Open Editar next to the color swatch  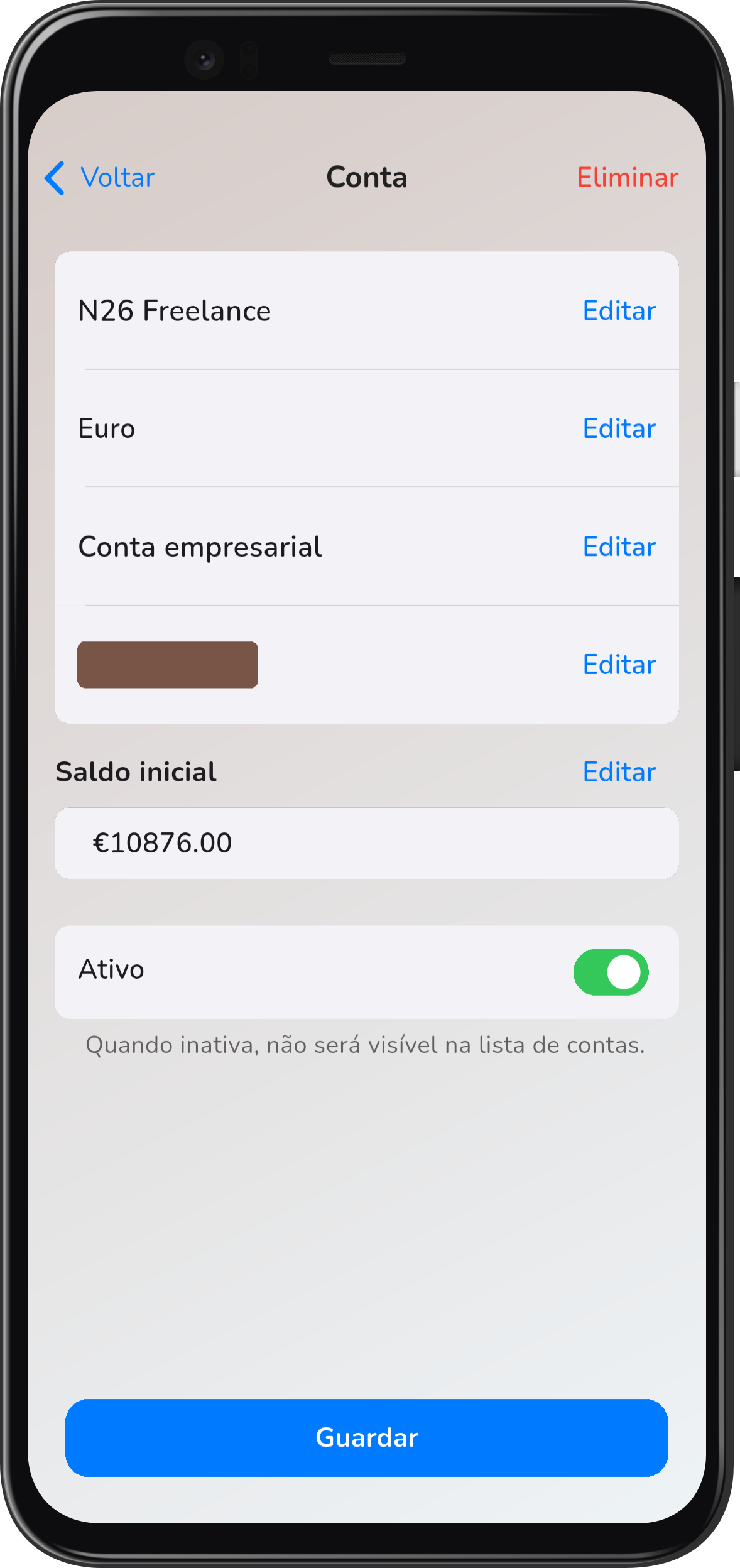click(x=619, y=664)
